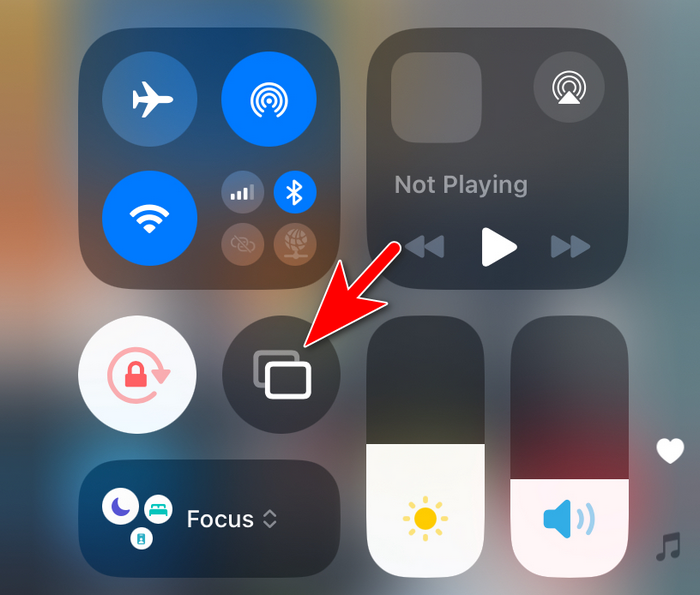Skip to the next track
The width and height of the screenshot is (700, 595).
click(570, 246)
